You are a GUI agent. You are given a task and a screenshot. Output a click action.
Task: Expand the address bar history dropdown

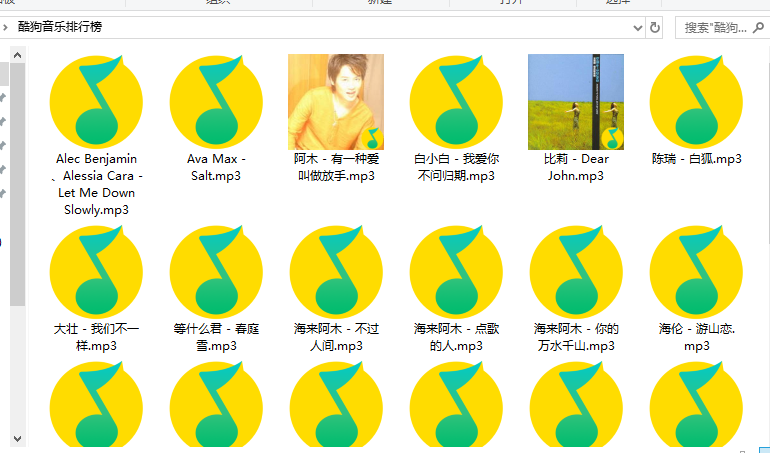[637, 27]
